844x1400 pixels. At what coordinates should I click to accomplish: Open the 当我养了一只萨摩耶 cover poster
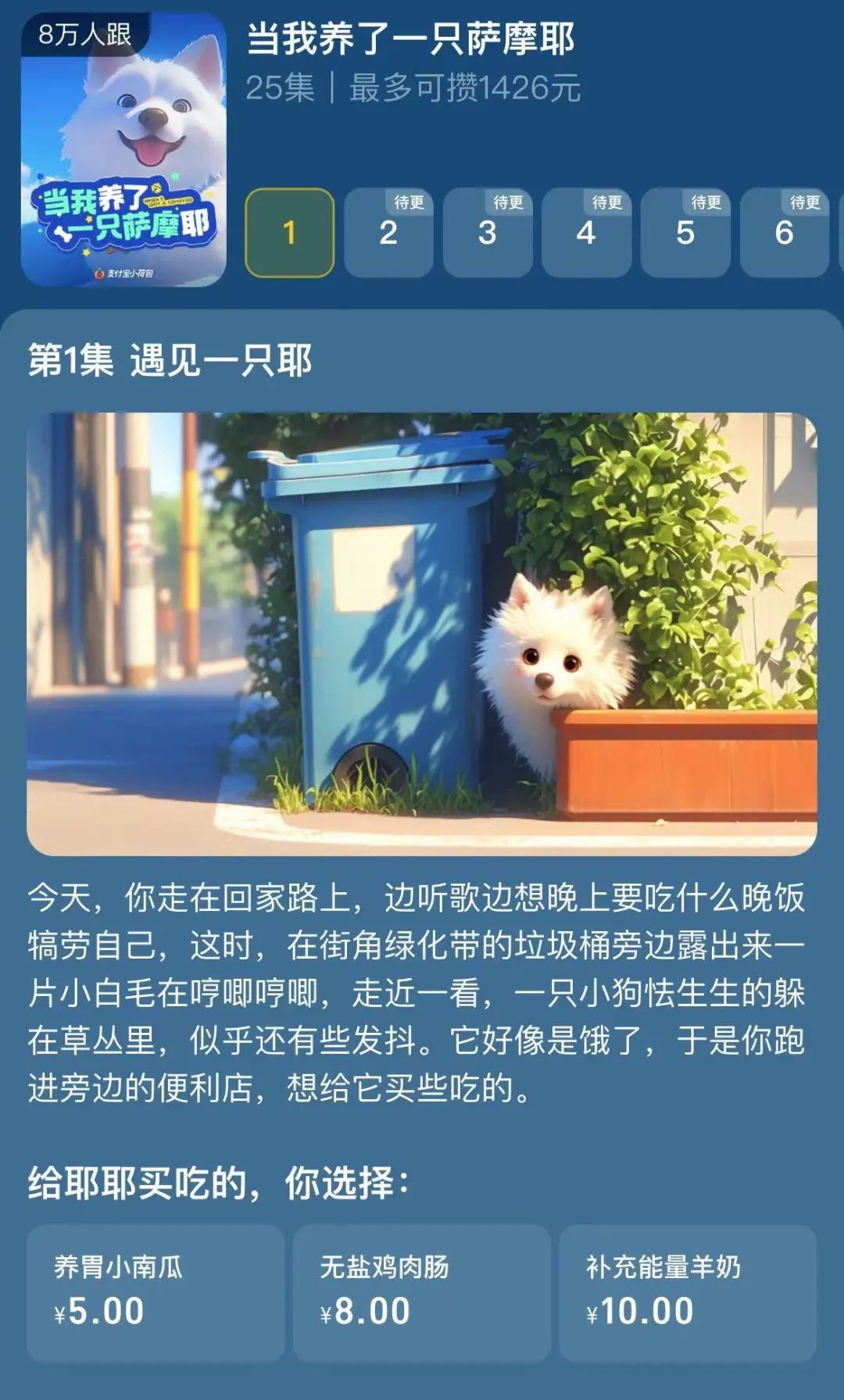pos(123,150)
